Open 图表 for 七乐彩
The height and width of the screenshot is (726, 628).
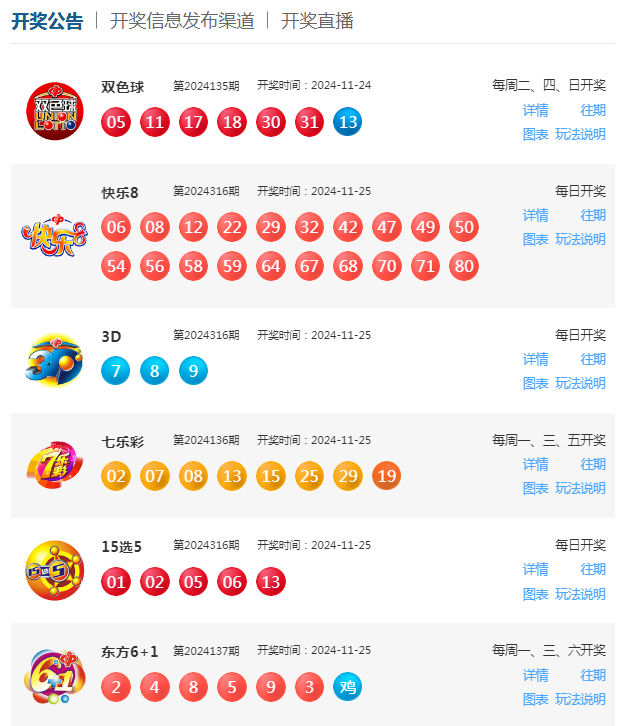tap(535, 488)
